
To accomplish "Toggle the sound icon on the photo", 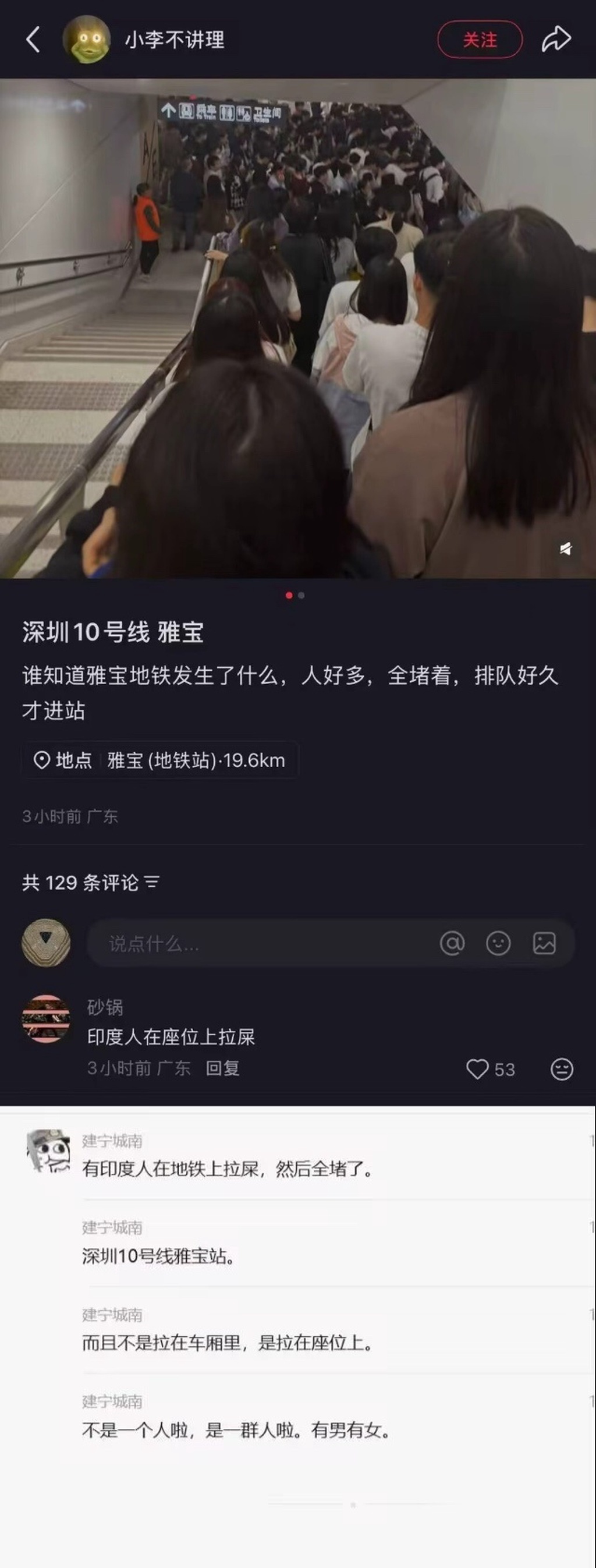I will (566, 549).
